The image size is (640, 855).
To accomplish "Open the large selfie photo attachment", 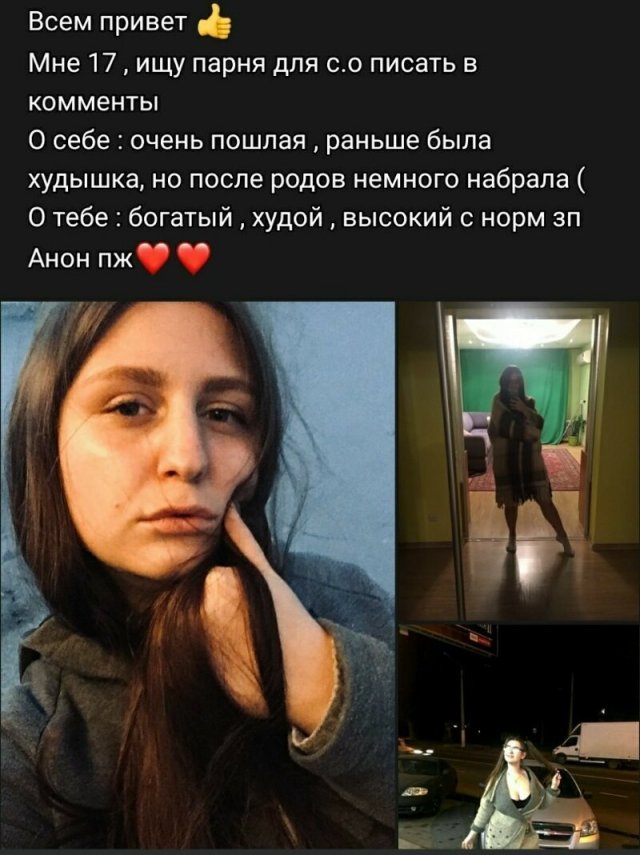I will 198,575.
